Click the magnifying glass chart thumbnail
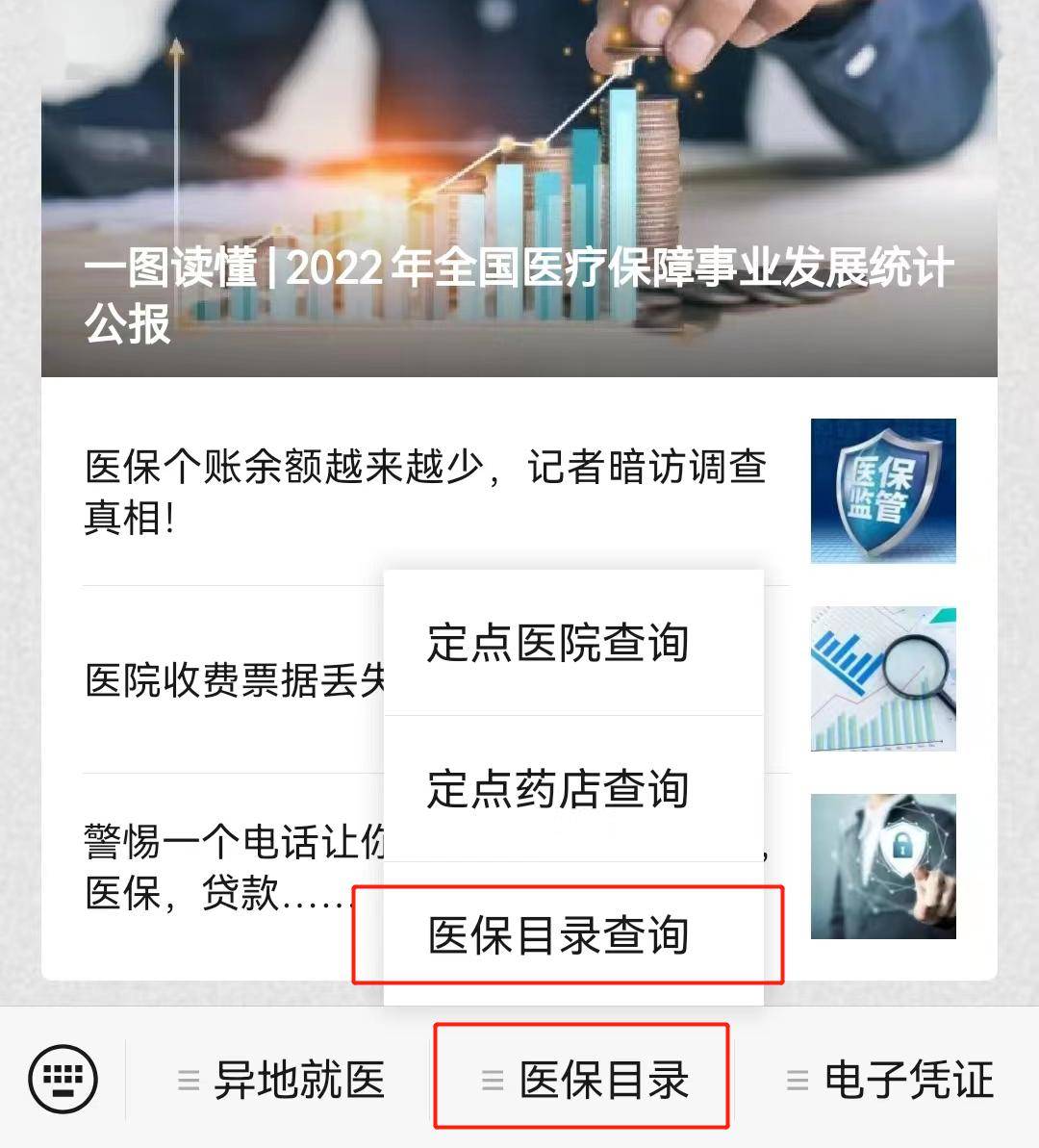The image size is (1039, 1148). (882, 678)
